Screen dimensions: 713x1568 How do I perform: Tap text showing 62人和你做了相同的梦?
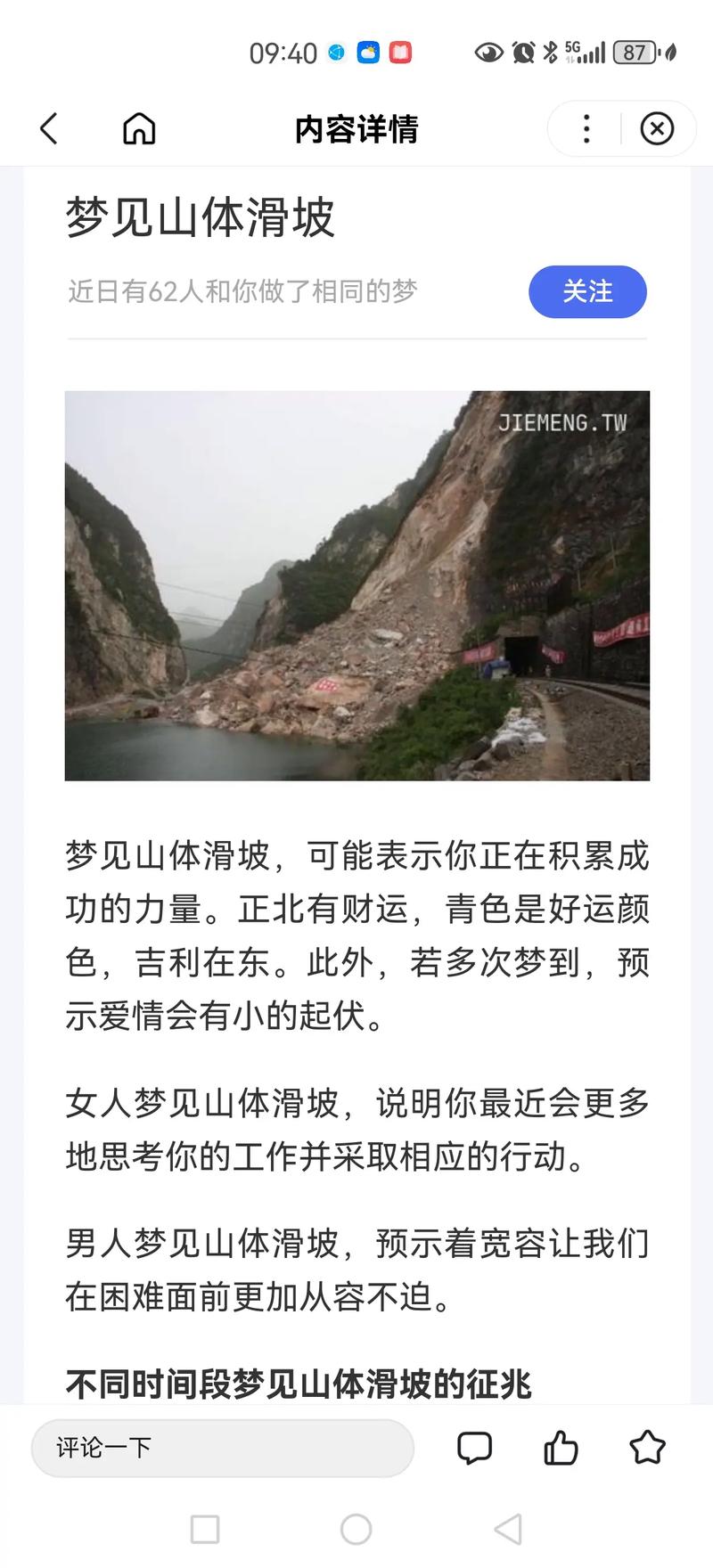click(x=245, y=291)
